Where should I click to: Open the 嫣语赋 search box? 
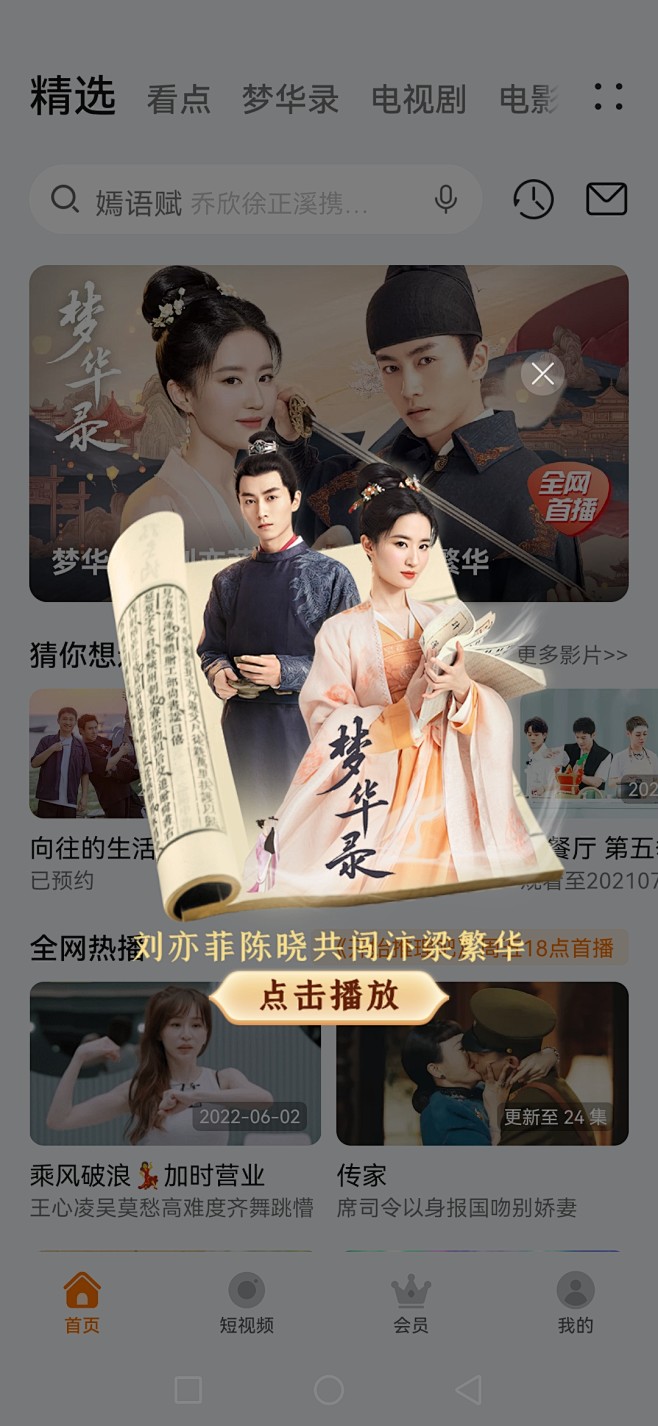pyautogui.click(x=240, y=201)
